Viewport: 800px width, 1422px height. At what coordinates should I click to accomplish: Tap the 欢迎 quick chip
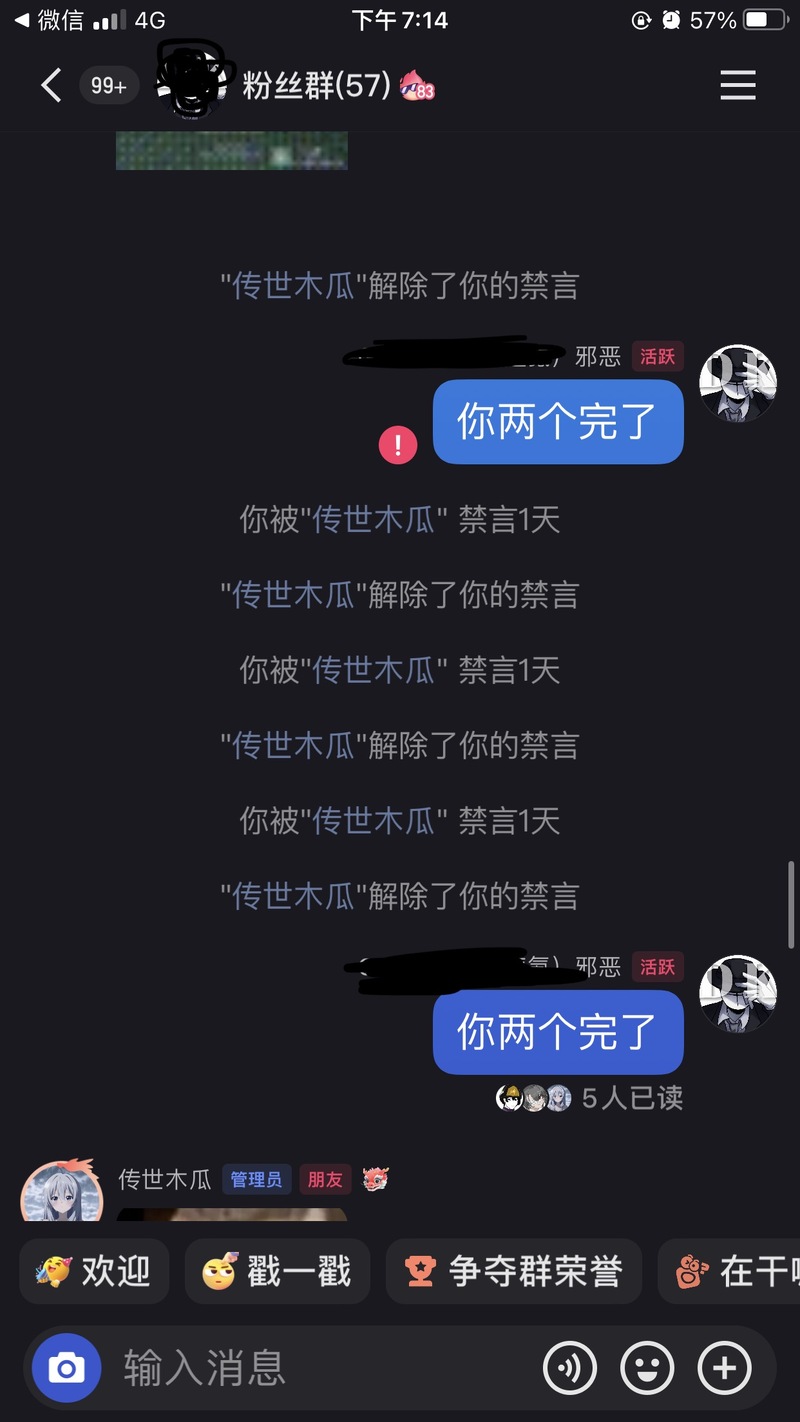coord(94,1271)
